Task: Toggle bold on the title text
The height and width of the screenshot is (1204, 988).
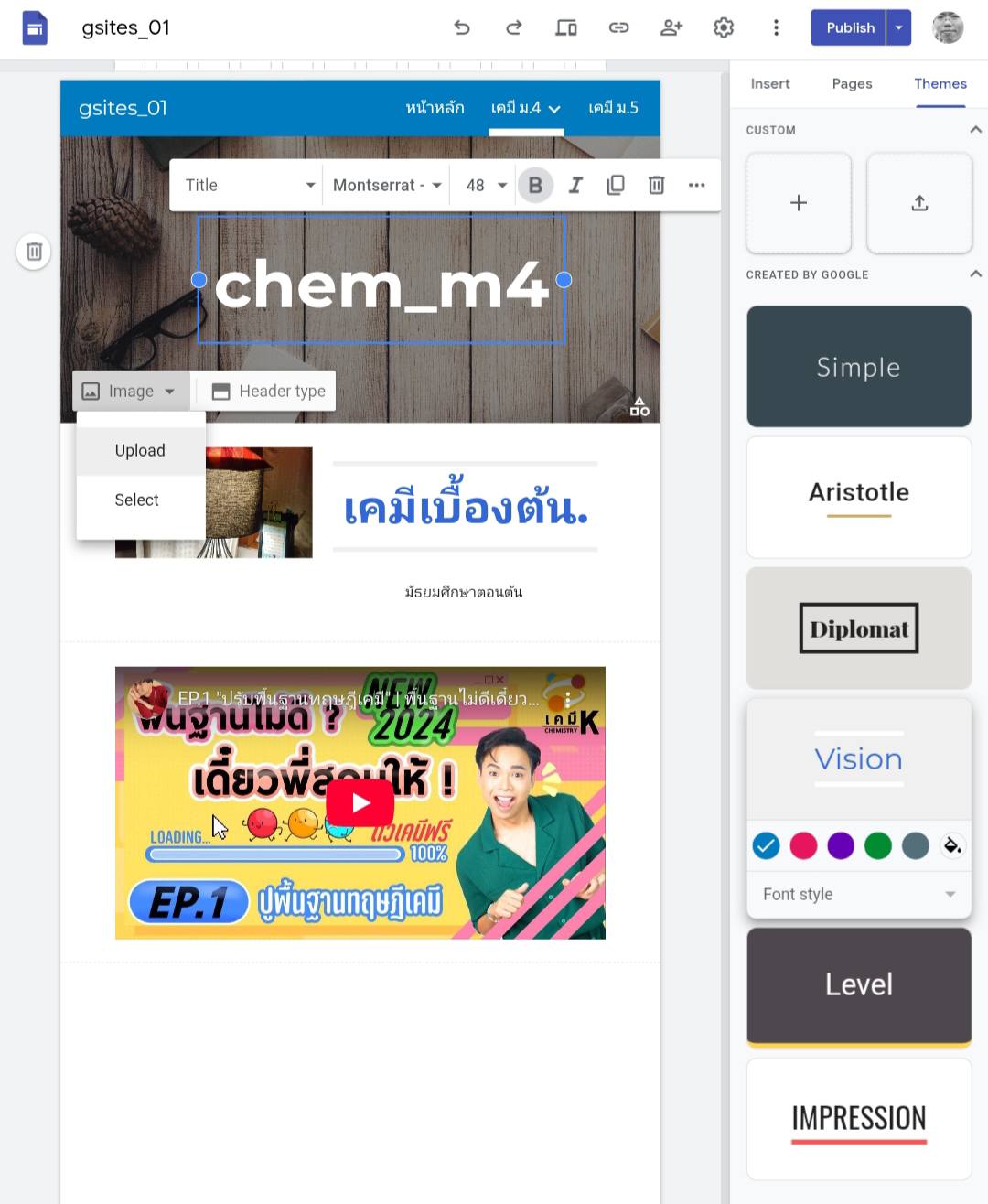Action: pyautogui.click(x=535, y=186)
